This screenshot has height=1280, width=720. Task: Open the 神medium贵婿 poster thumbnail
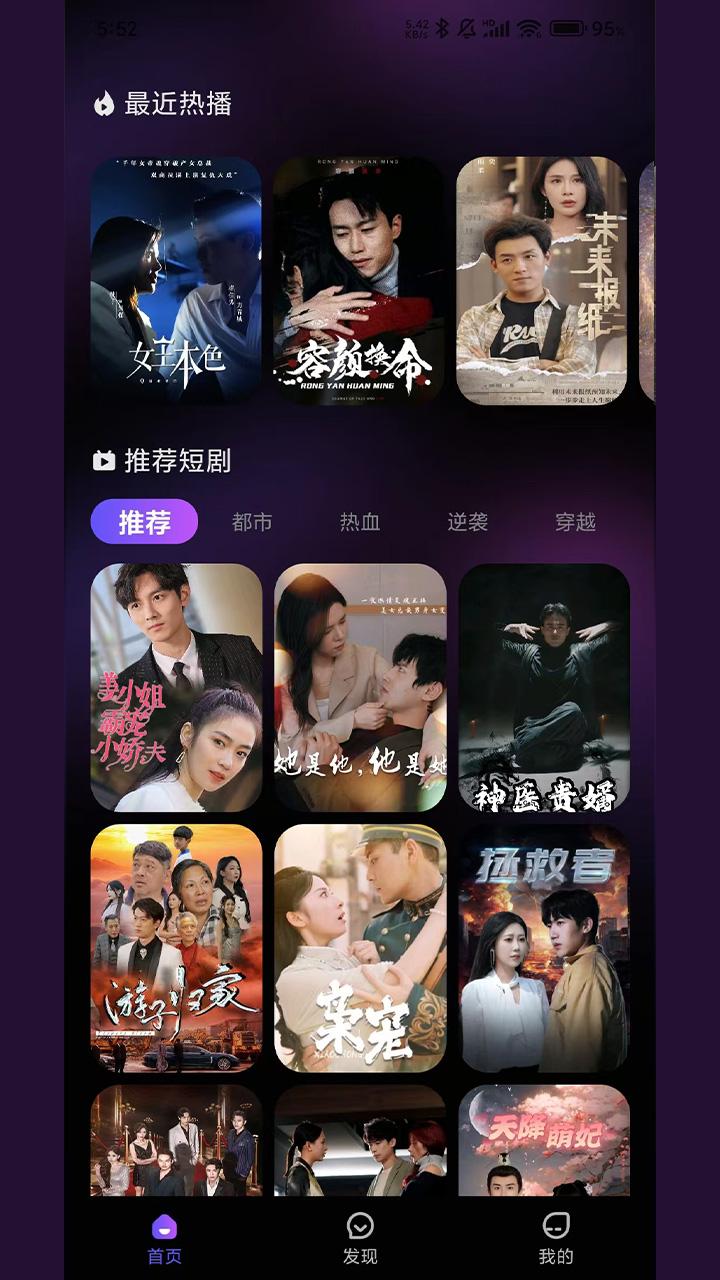click(x=544, y=690)
